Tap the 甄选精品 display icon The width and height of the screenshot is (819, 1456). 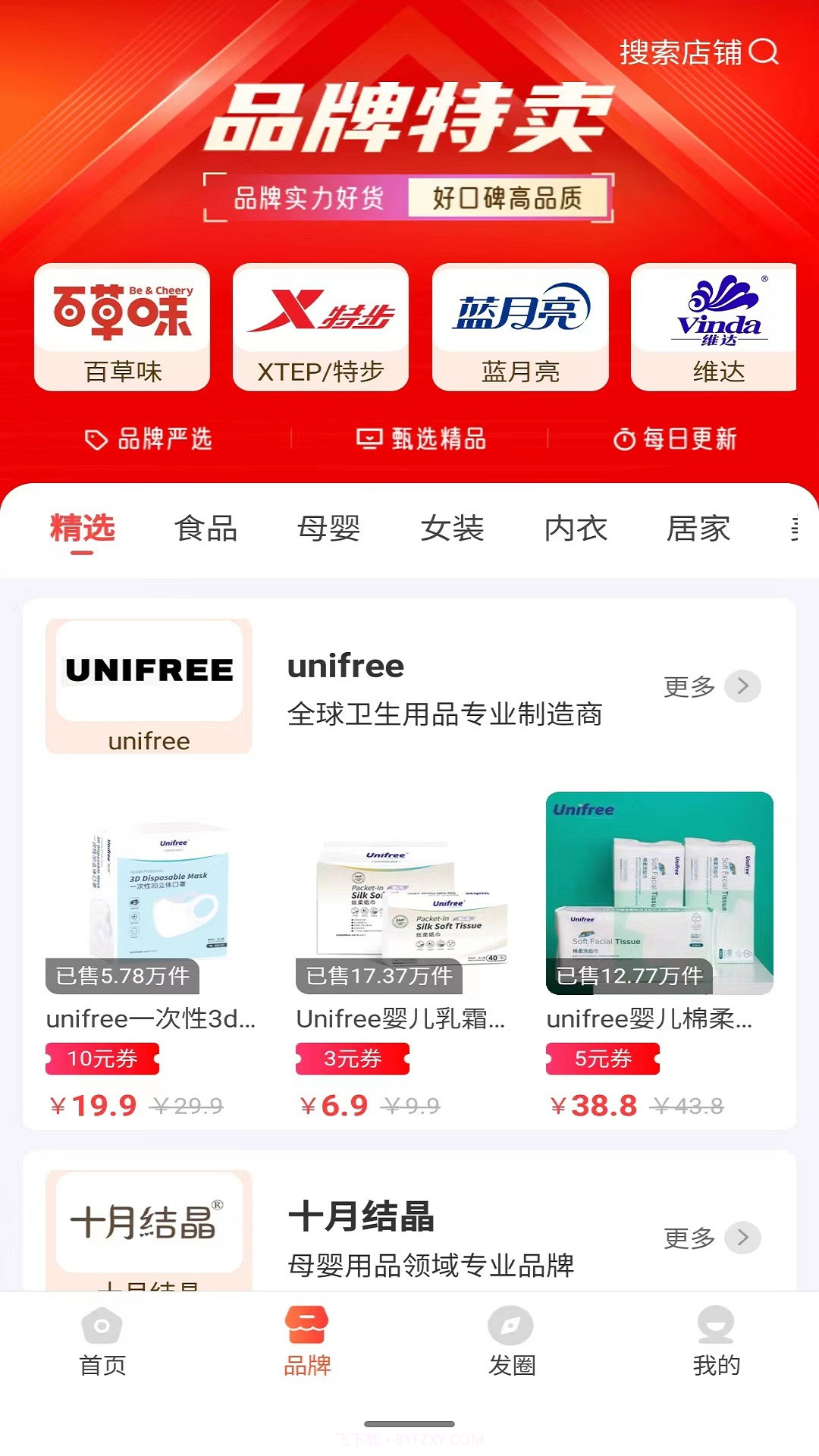pyautogui.click(x=369, y=438)
